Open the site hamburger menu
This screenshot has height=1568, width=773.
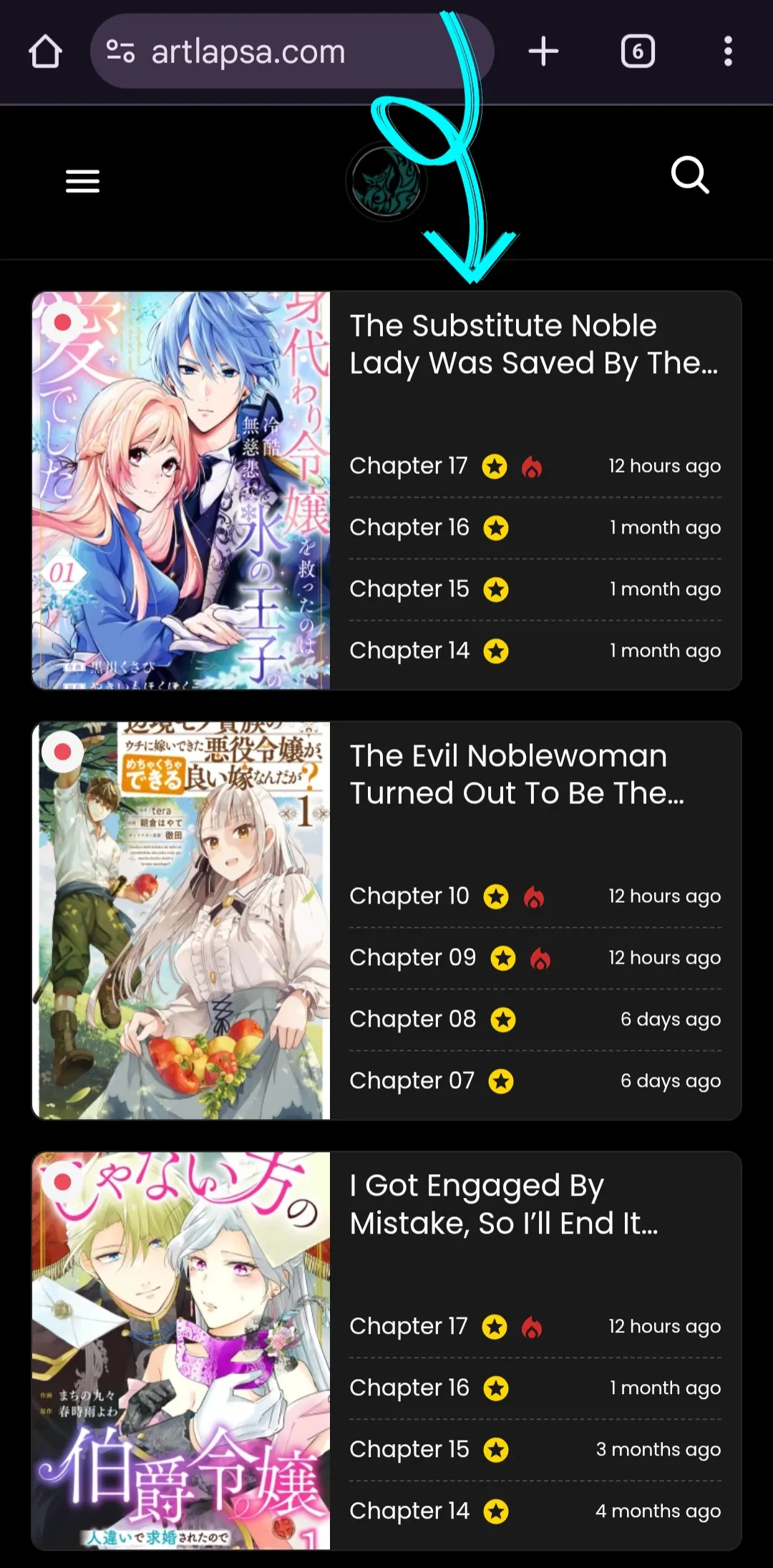(82, 181)
